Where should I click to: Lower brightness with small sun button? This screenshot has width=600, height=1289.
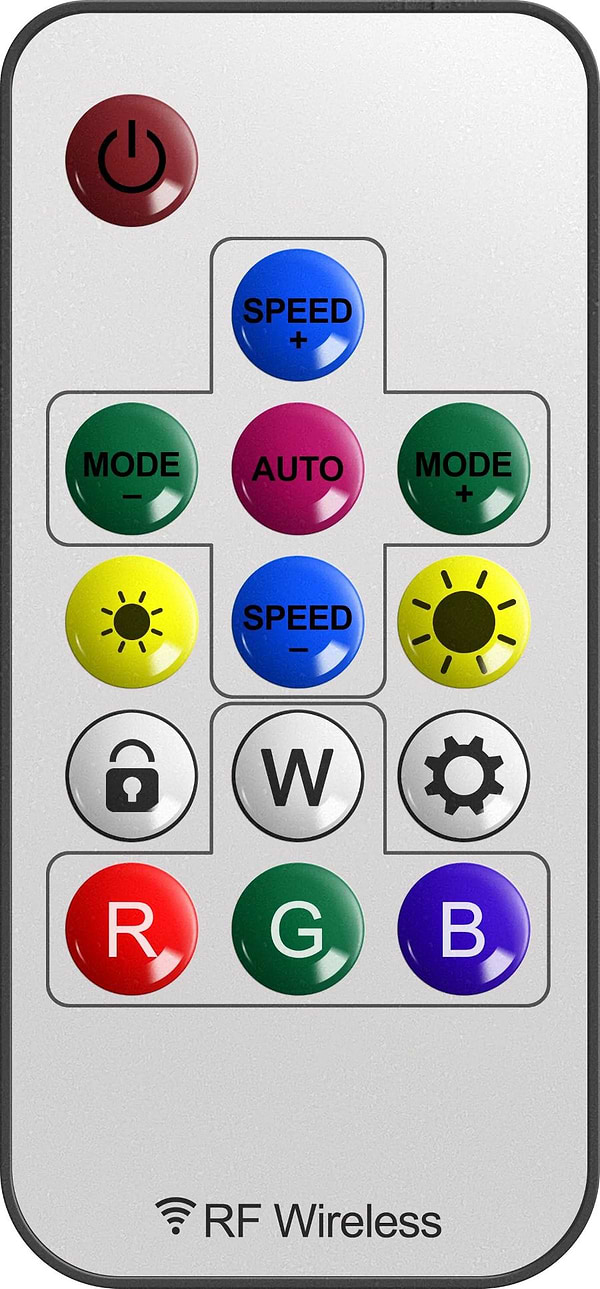coord(132,622)
